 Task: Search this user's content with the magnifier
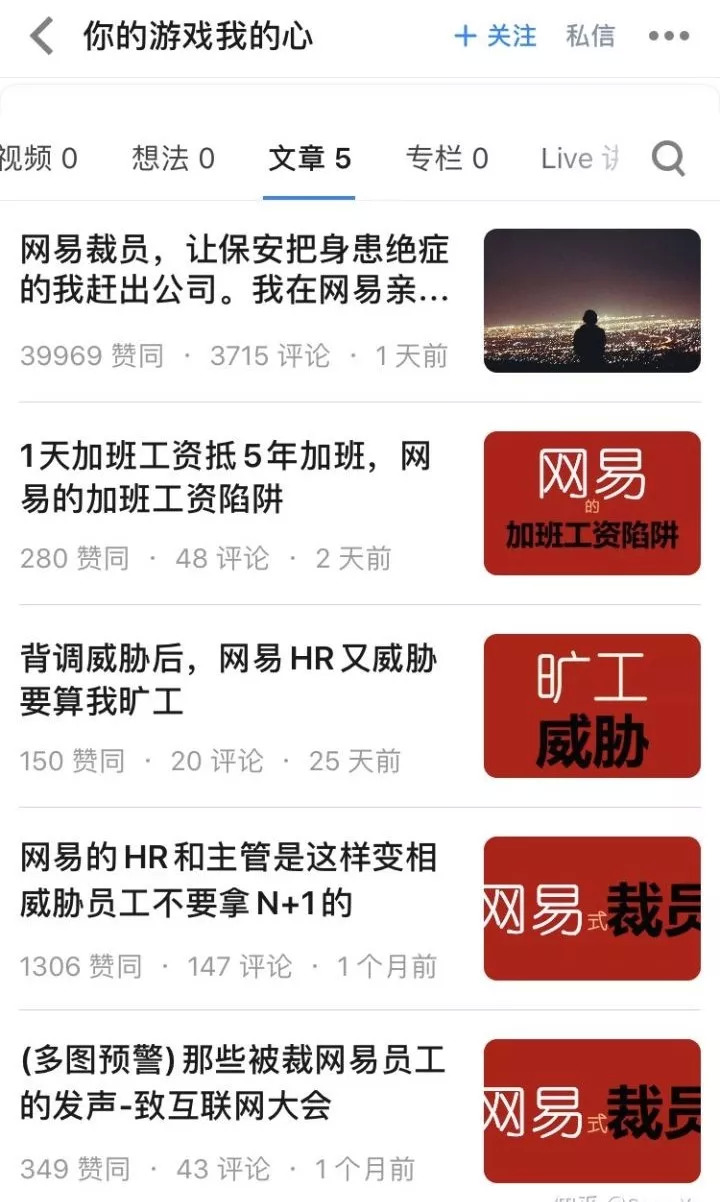[668, 158]
